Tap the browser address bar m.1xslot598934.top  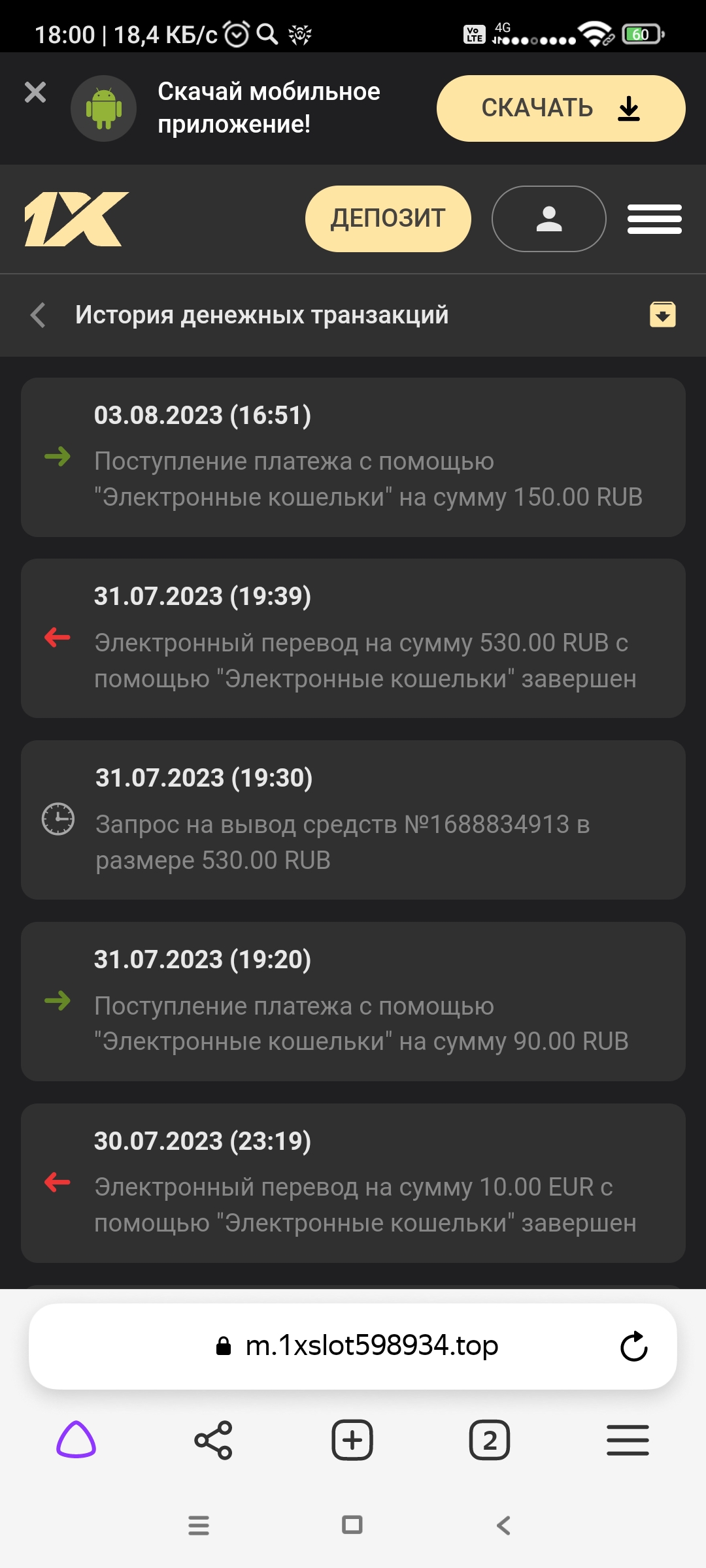pyautogui.click(x=371, y=1346)
